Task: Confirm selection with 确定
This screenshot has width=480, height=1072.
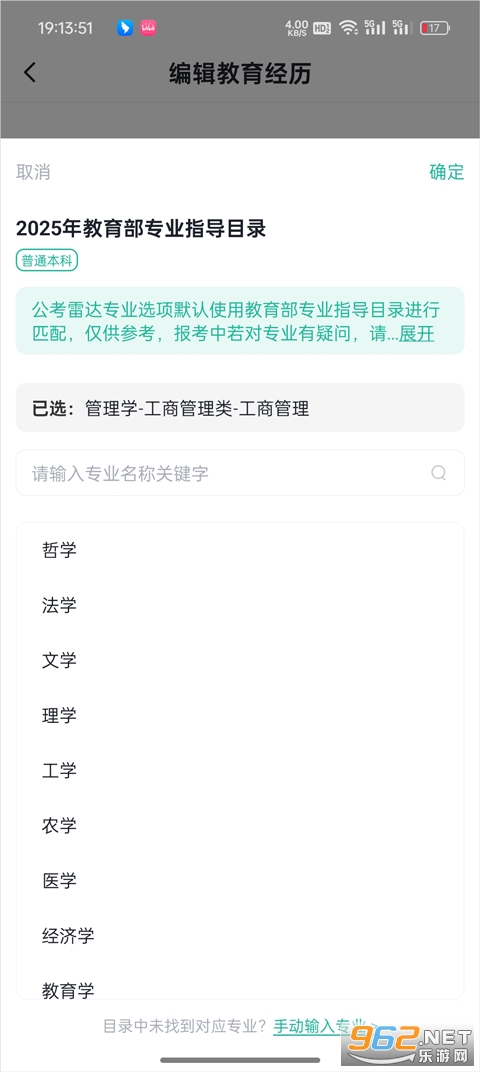Action: (x=446, y=172)
